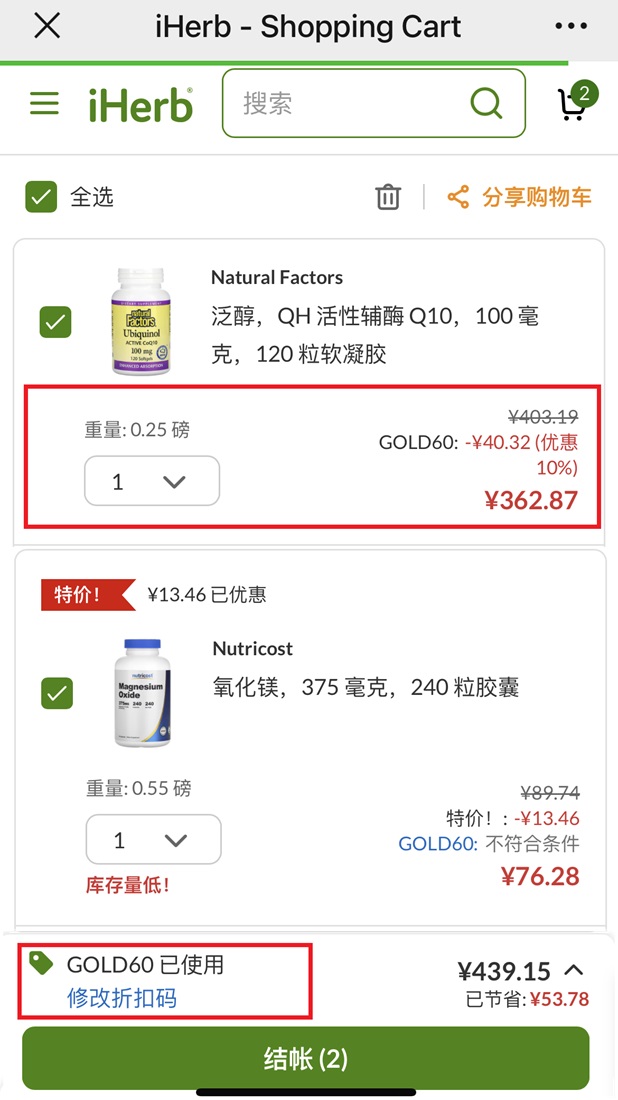
Task: Uncheck the Nutricost item checkbox
Action: pyautogui.click(x=57, y=693)
